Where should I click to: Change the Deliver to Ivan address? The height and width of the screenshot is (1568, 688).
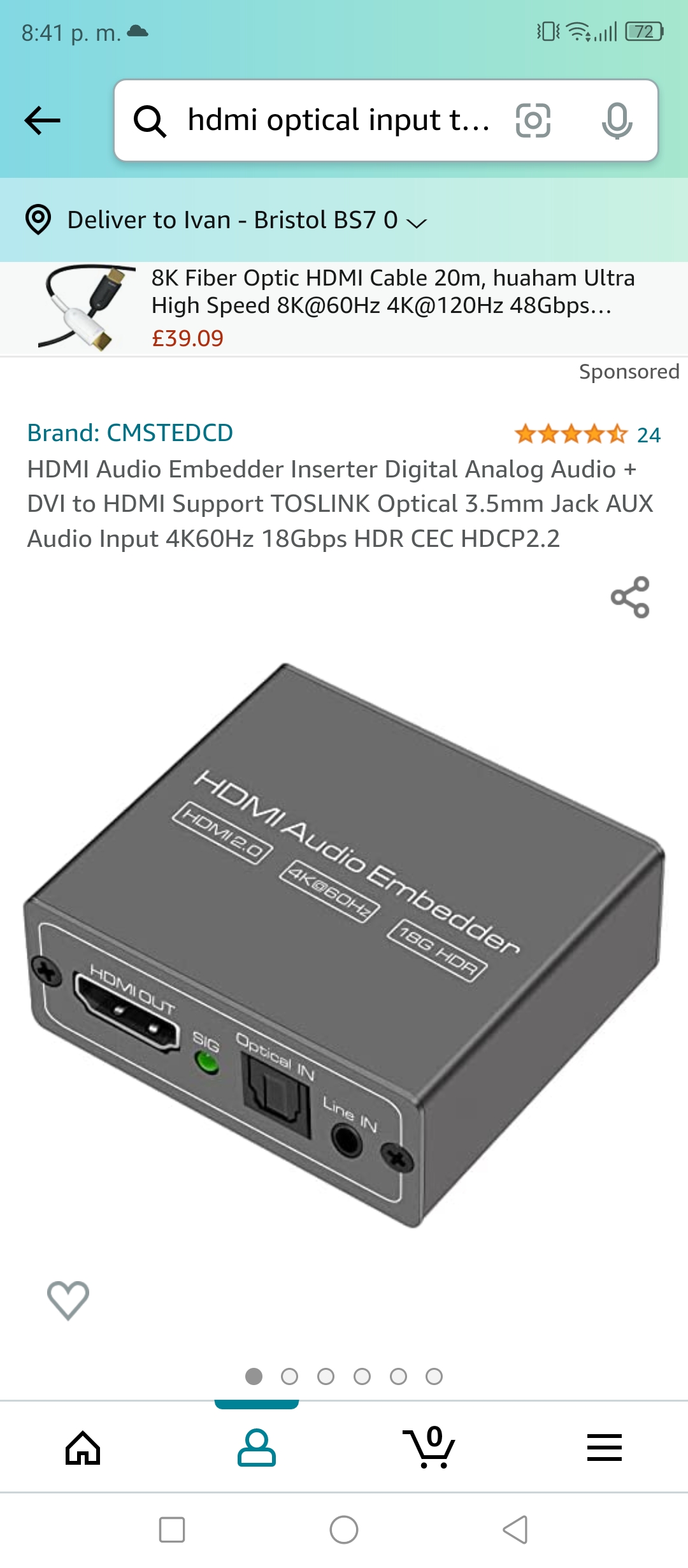tap(226, 220)
